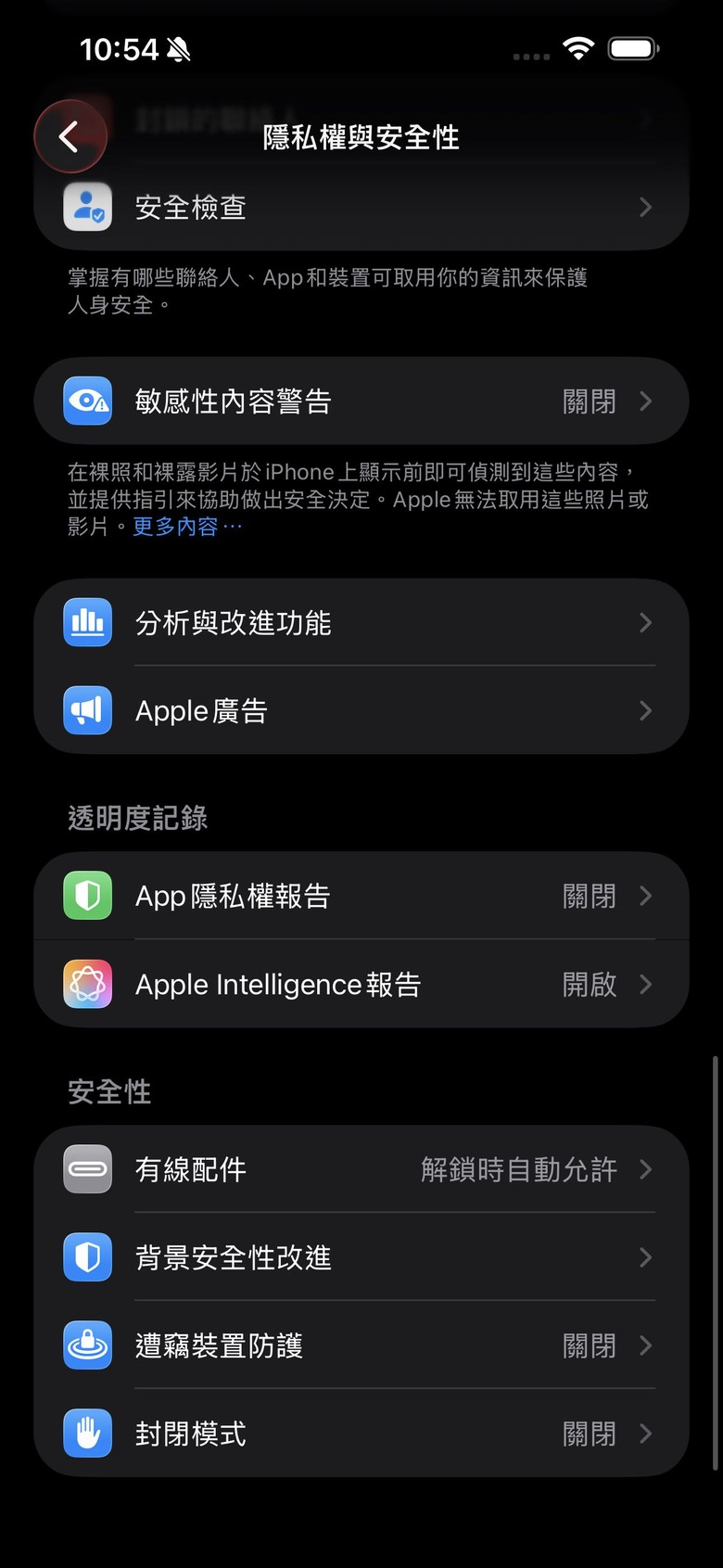Image resolution: width=723 pixels, height=1568 pixels.
Task: Tap the 遭竊裝置防護 lock icon
Action: click(86, 1345)
